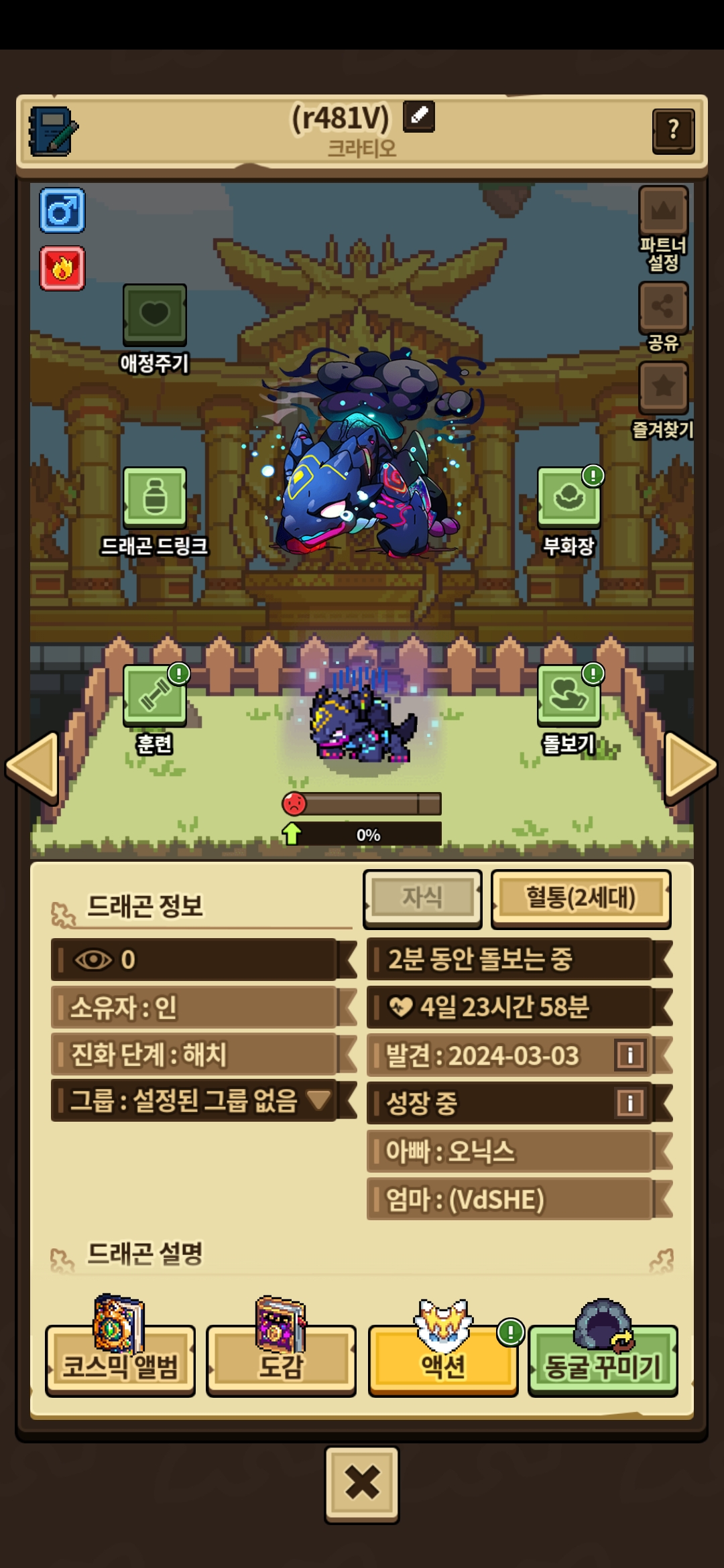The height and width of the screenshot is (1568, 724).
Task: Close the dragon info panel with X
Action: point(362,1482)
